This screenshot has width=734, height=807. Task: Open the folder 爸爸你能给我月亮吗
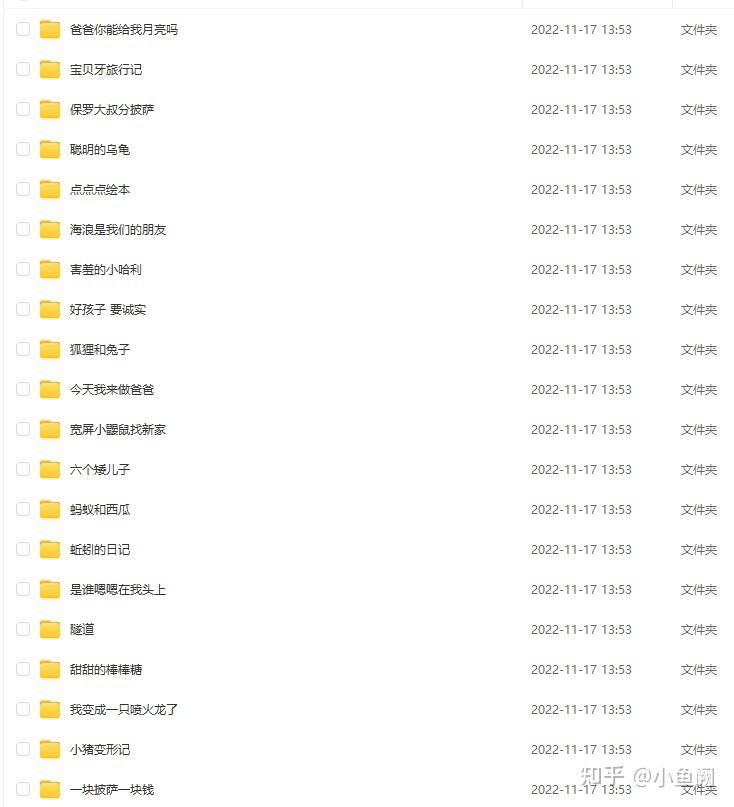tap(123, 30)
